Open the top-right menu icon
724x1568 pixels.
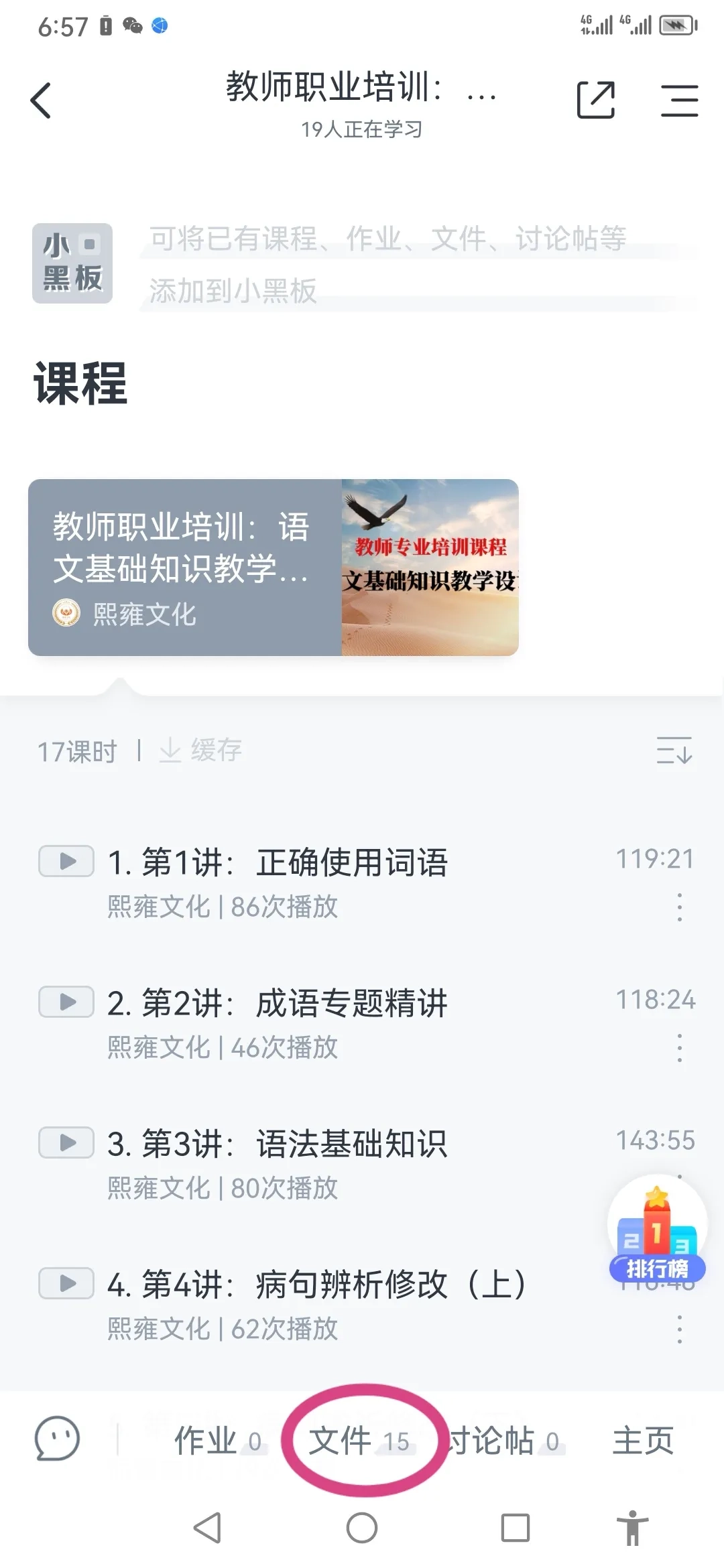679,101
